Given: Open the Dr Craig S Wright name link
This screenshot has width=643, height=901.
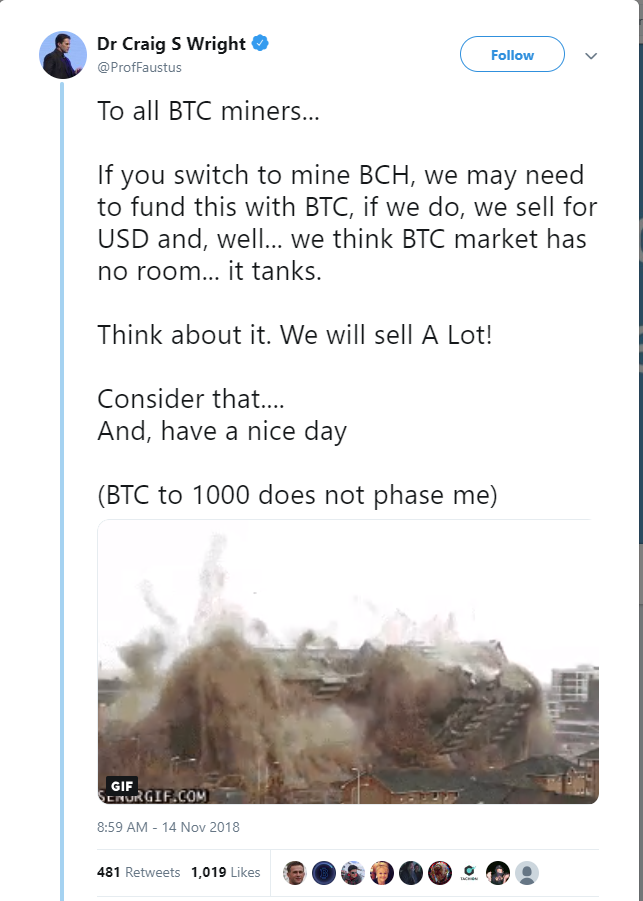Looking at the screenshot, I should (171, 44).
